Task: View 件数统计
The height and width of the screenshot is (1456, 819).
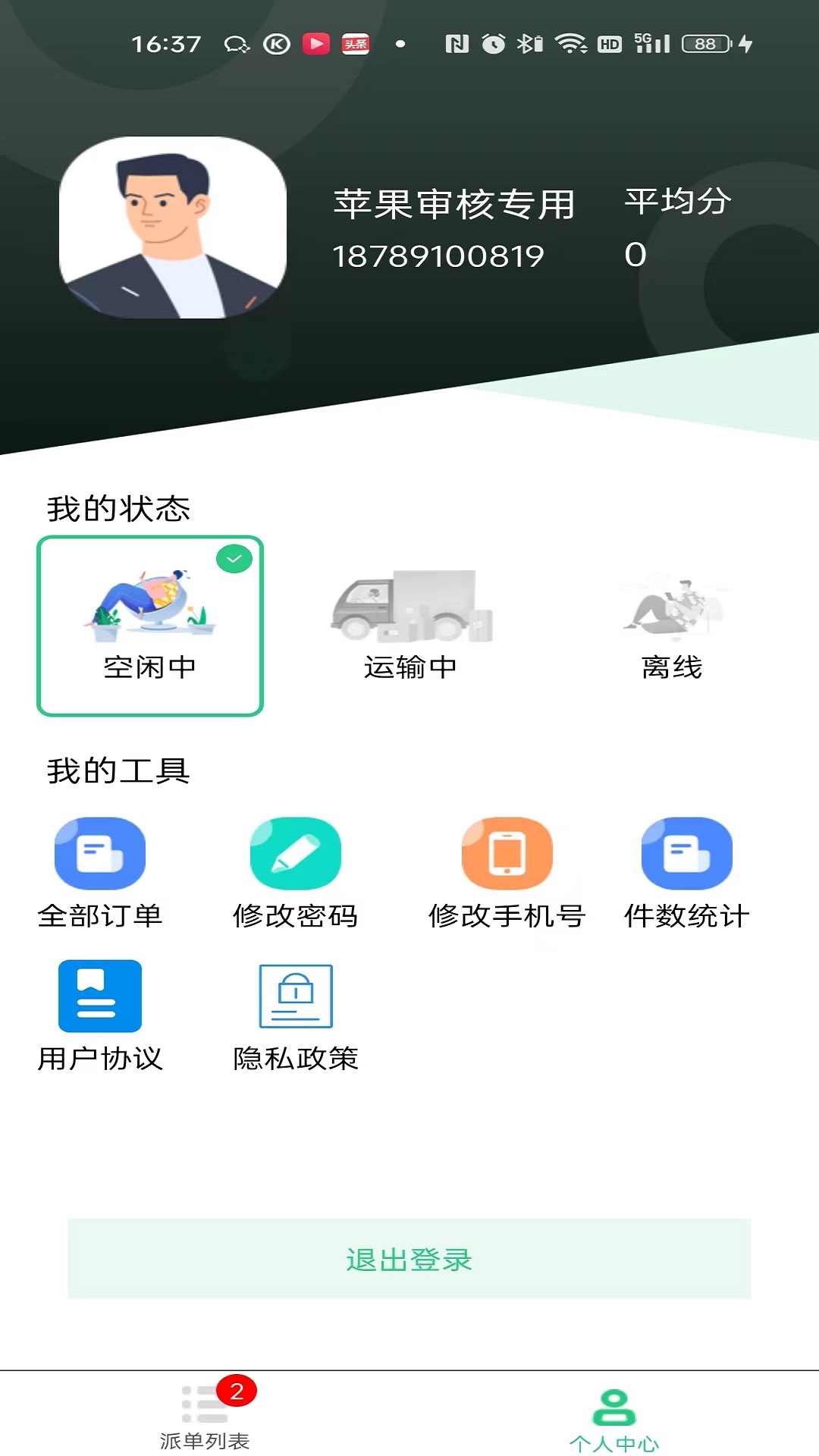Action: (x=687, y=872)
